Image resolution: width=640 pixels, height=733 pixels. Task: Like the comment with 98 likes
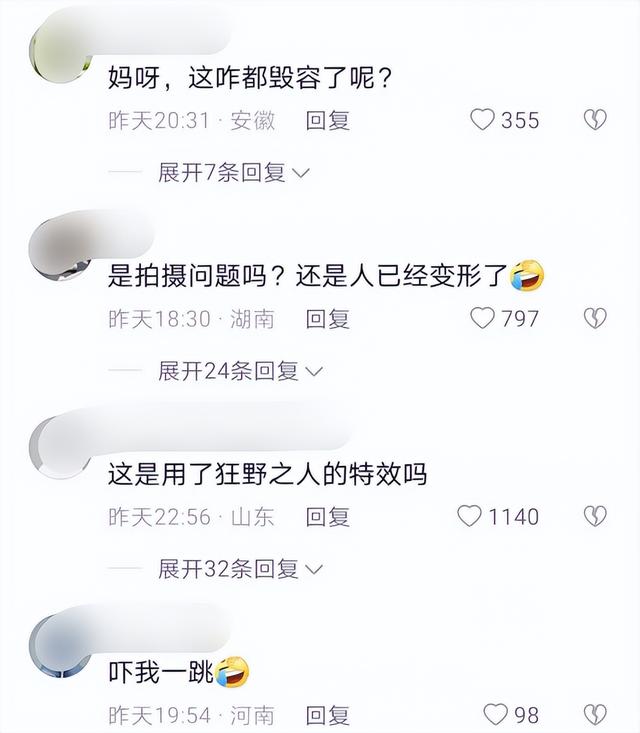point(496,715)
